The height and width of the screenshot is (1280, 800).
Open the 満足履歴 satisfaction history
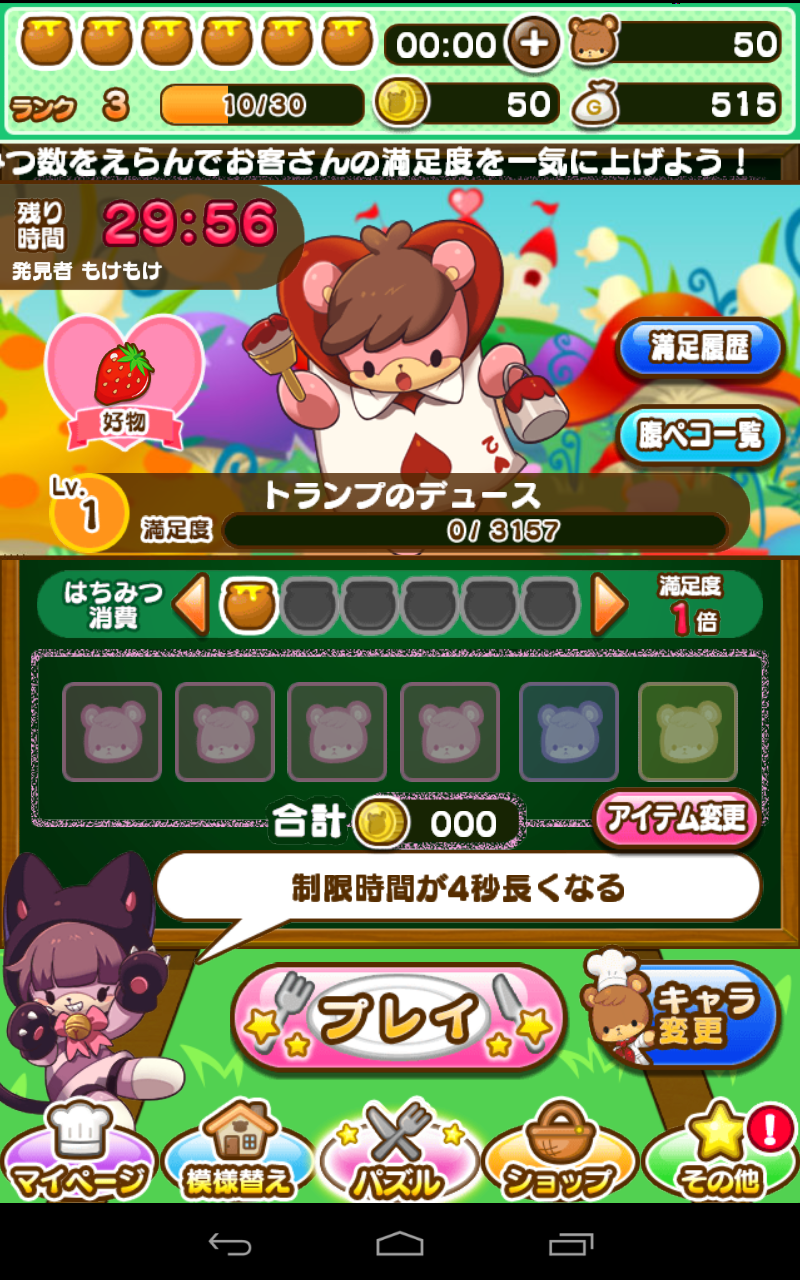tap(700, 348)
